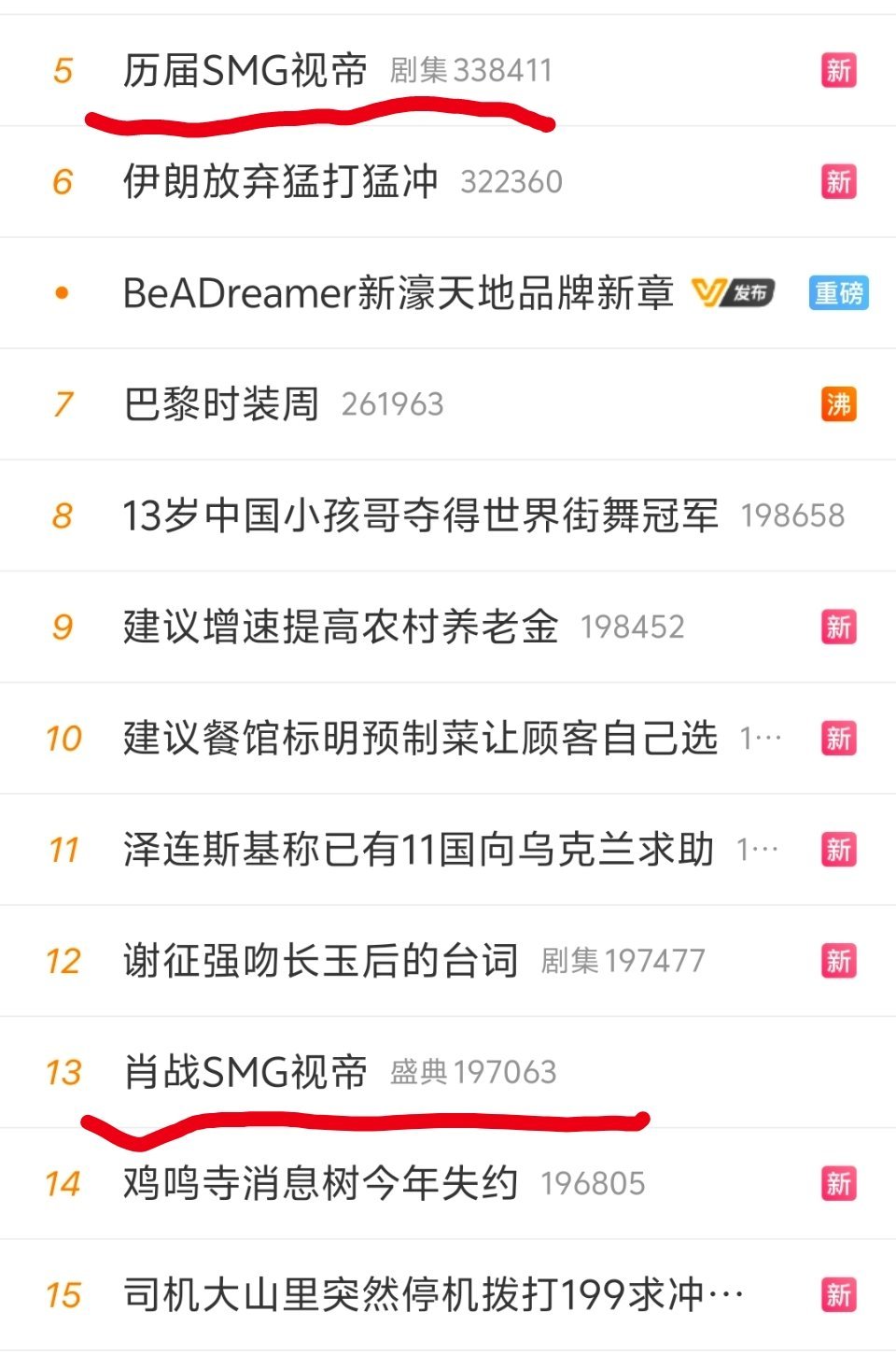896x1368 pixels.
Task: Click the 剧集 tag next to 谢征强吻长玉后的台词
Action: tap(569, 961)
